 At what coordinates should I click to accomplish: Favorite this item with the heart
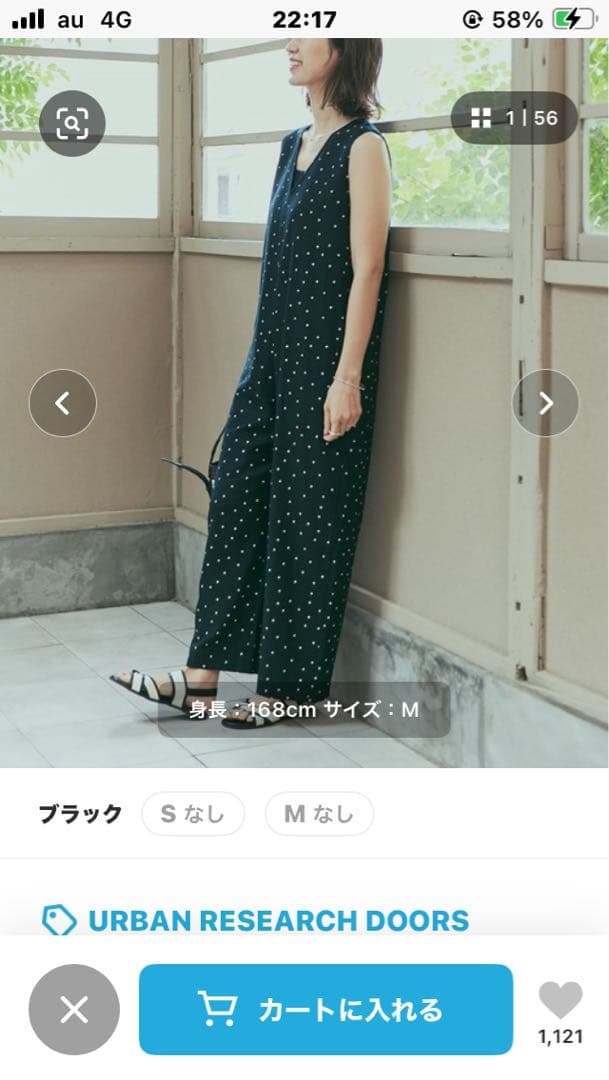click(560, 1001)
